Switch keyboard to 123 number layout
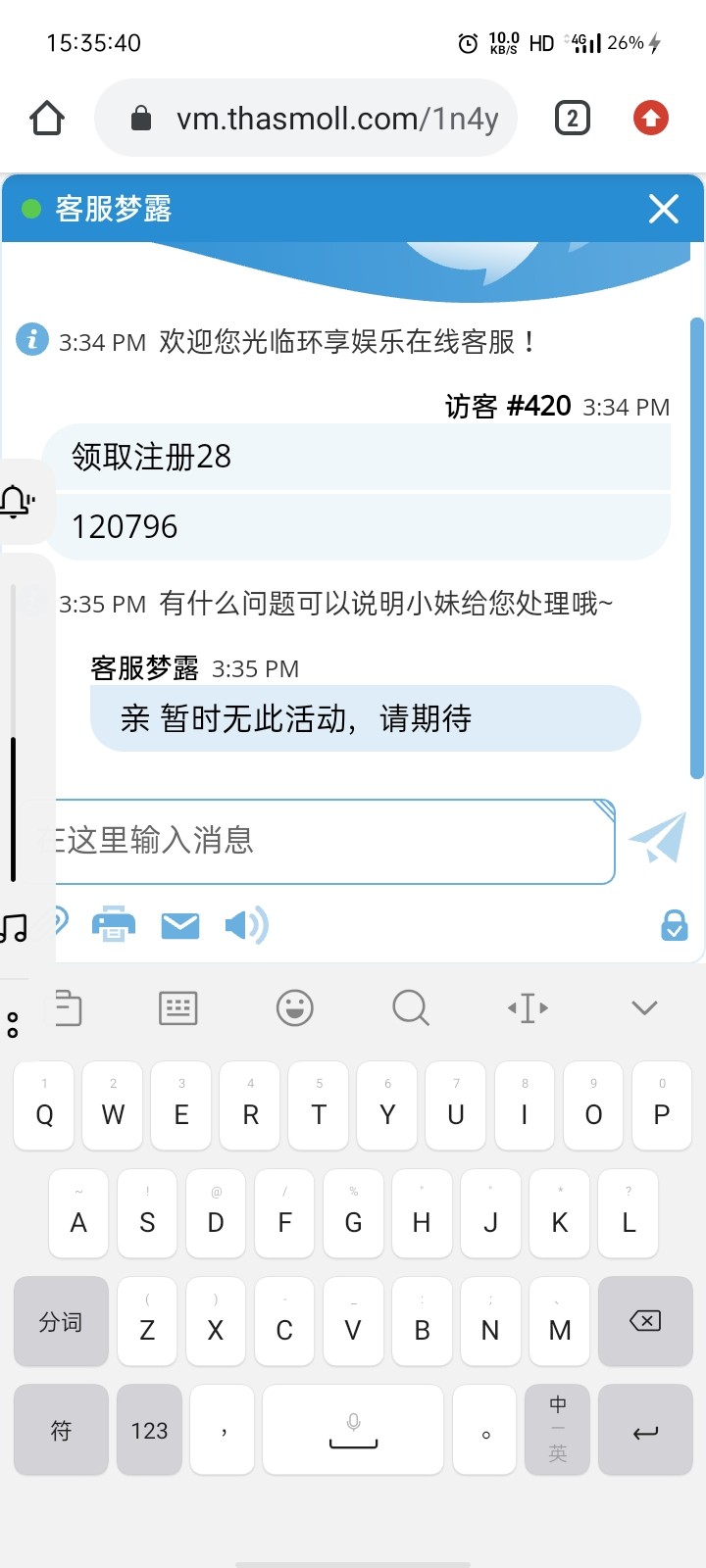 (149, 1430)
